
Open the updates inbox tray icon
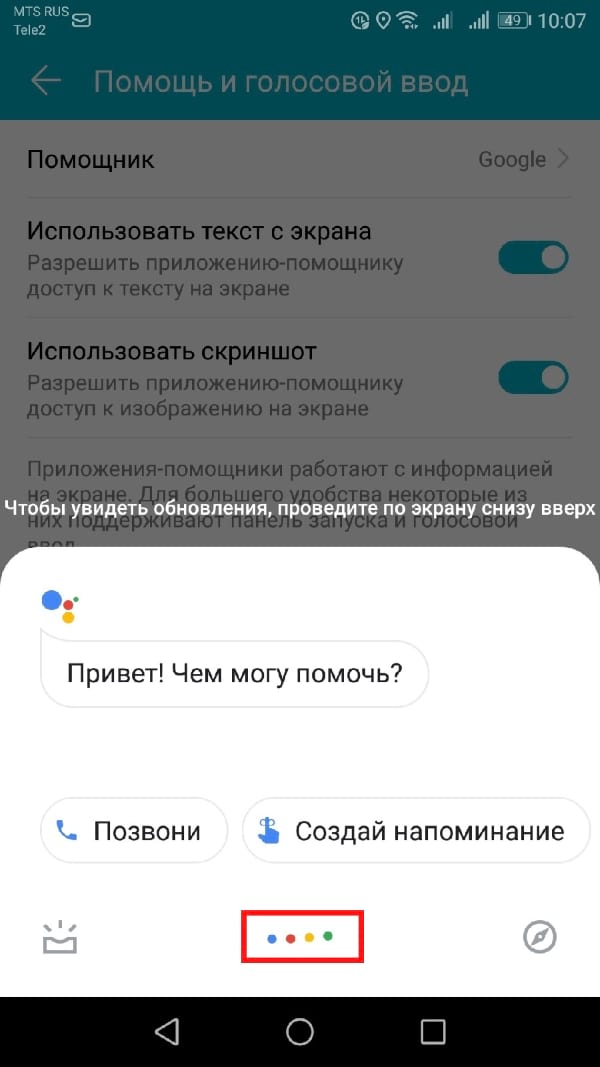coord(59,938)
